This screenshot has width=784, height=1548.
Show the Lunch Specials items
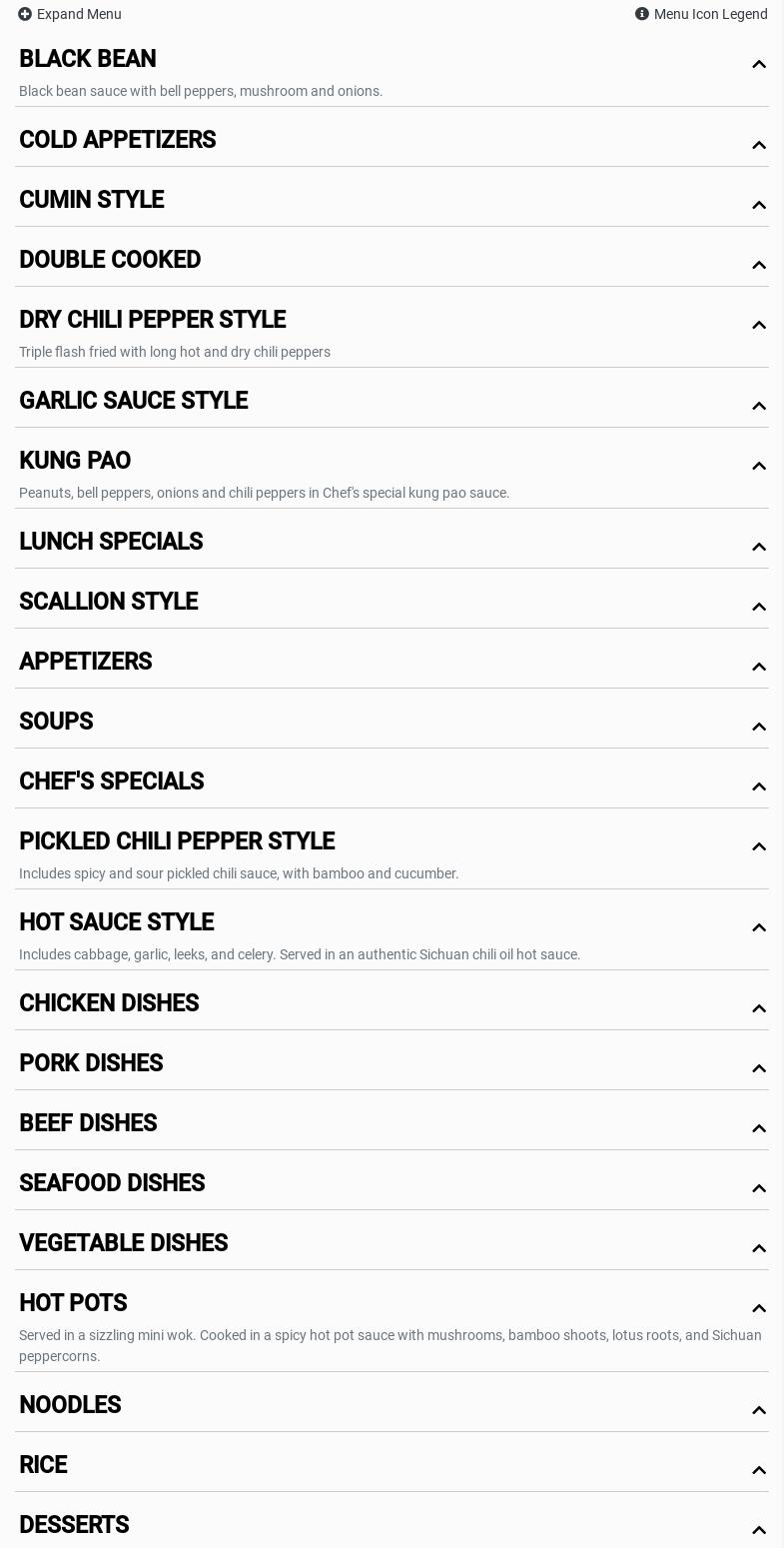(111, 543)
